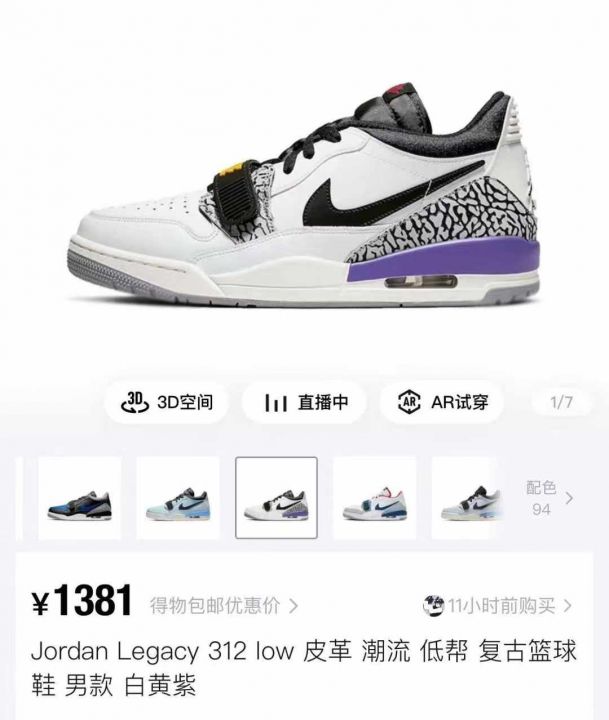Open the 3D空间 view
Viewport: 609px width, 720px height.
167,402
